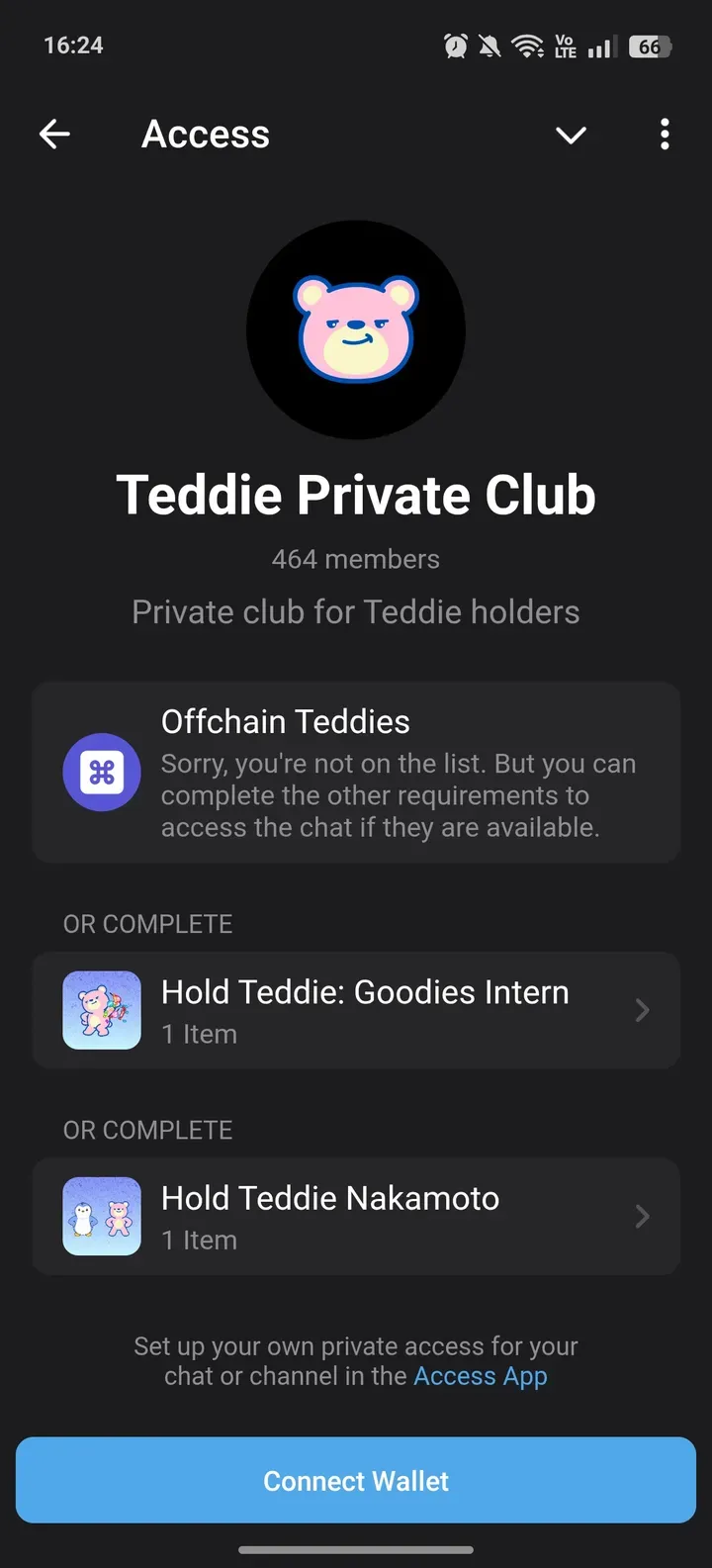Tap the 464 members label
This screenshot has height=1568, width=712.
tap(356, 559)
